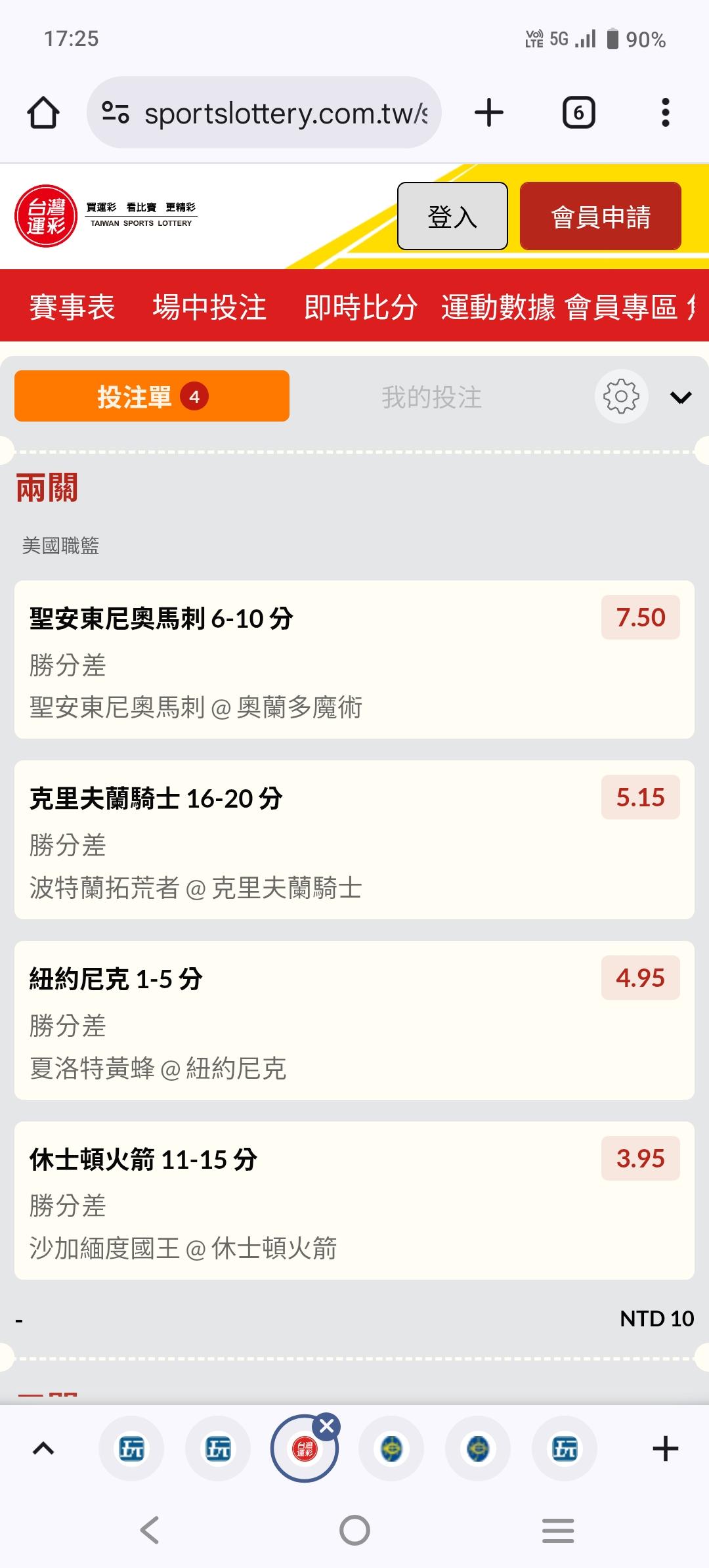The width and height of the screenshot is (709, 1568).
Task: Open the browser overflow menu
Action: 665,112
